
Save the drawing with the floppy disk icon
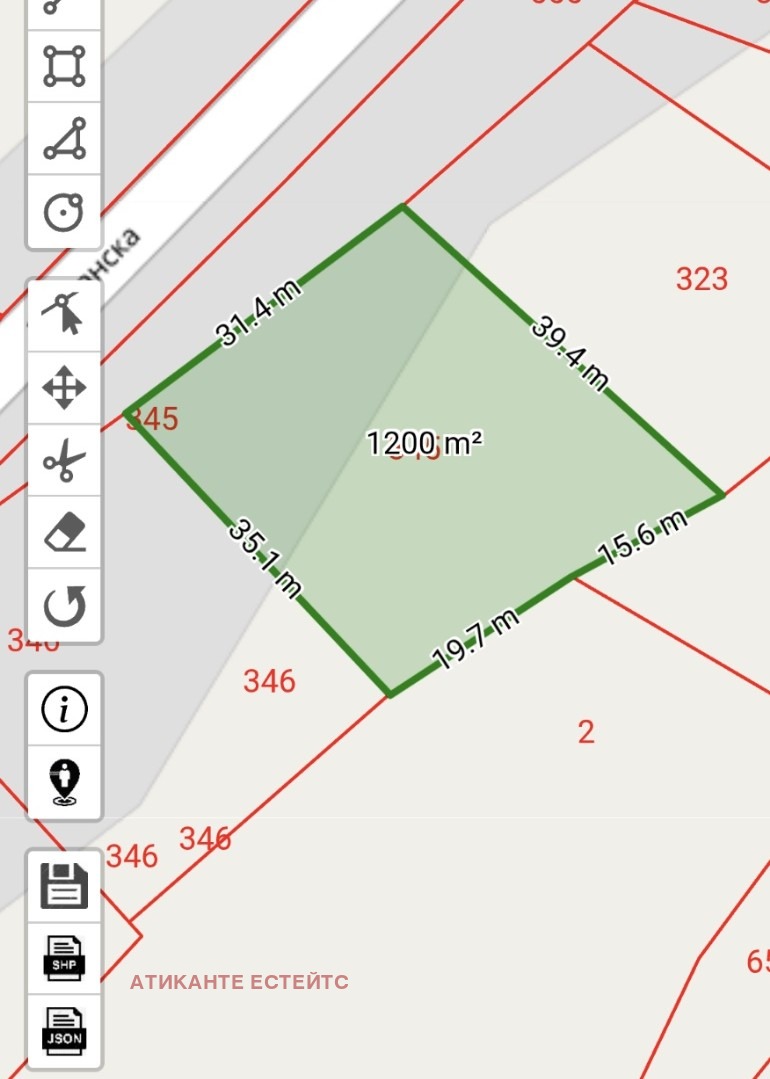pyautogui.click(x=64, y=886)
